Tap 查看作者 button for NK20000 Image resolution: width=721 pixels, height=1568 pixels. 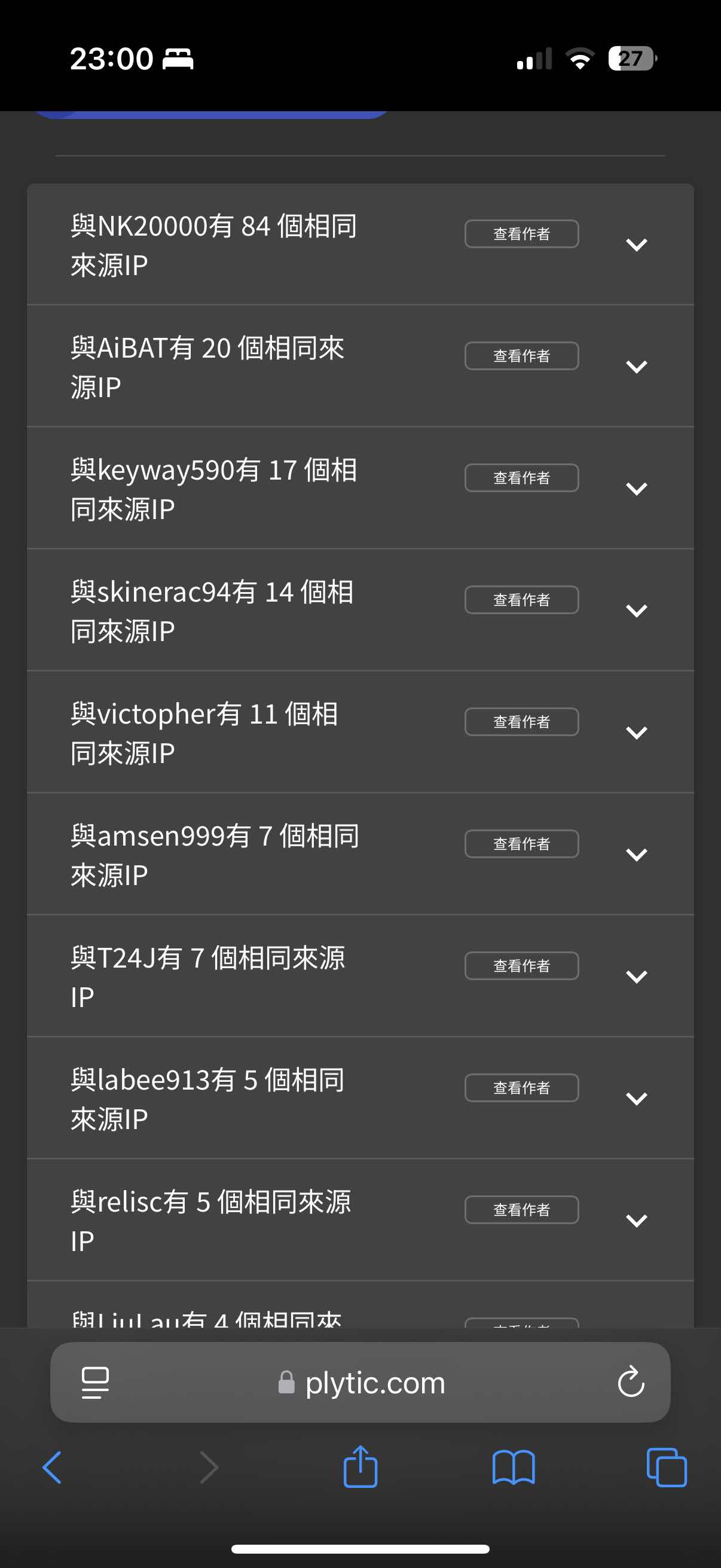click(521, 234)
